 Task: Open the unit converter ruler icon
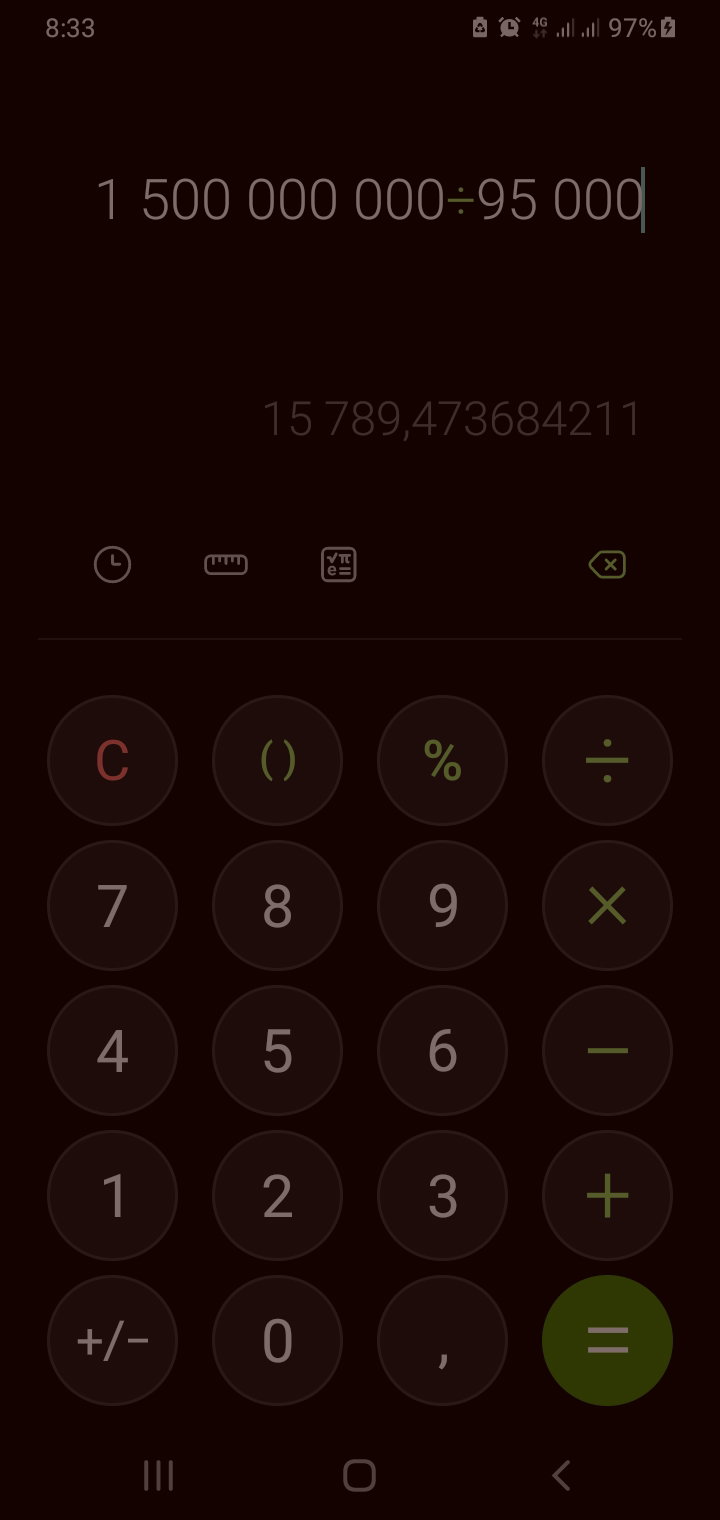pyautogui.click(x=226, y=565)
